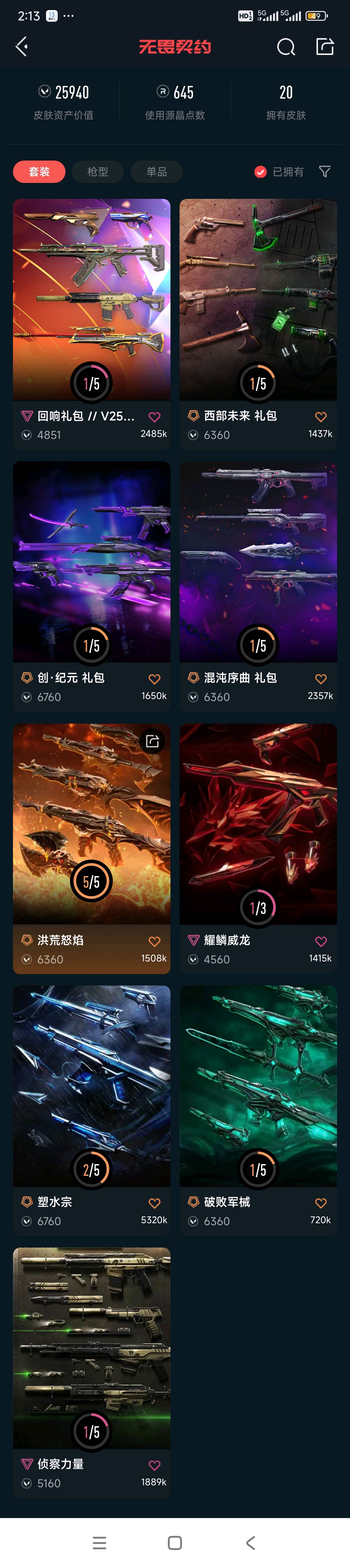Open the 洪荒怒焰 bundle card
The image size is (350, 1568).
[x=92, y=849]
